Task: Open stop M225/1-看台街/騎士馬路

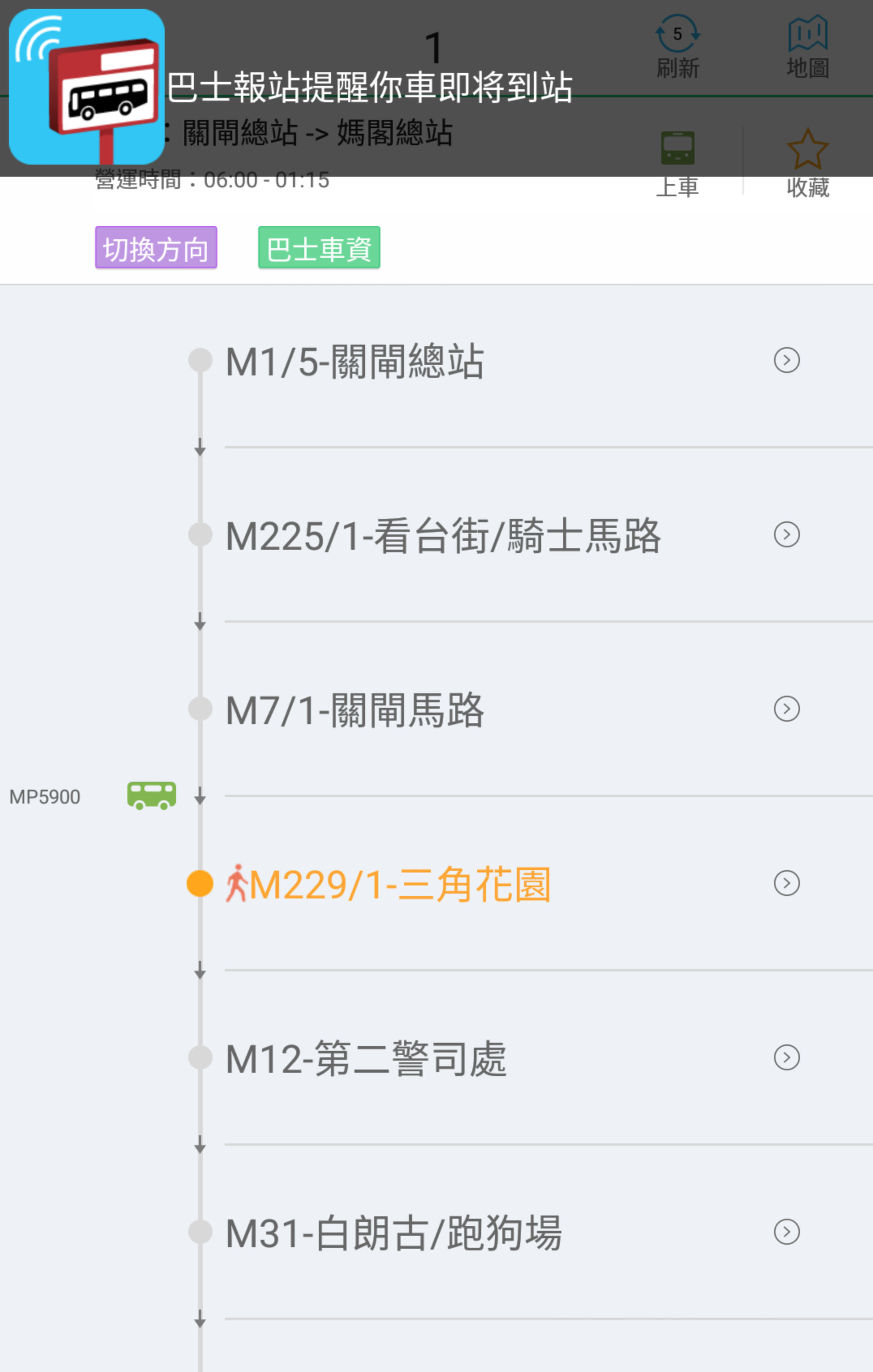Action: click(443, 536)
